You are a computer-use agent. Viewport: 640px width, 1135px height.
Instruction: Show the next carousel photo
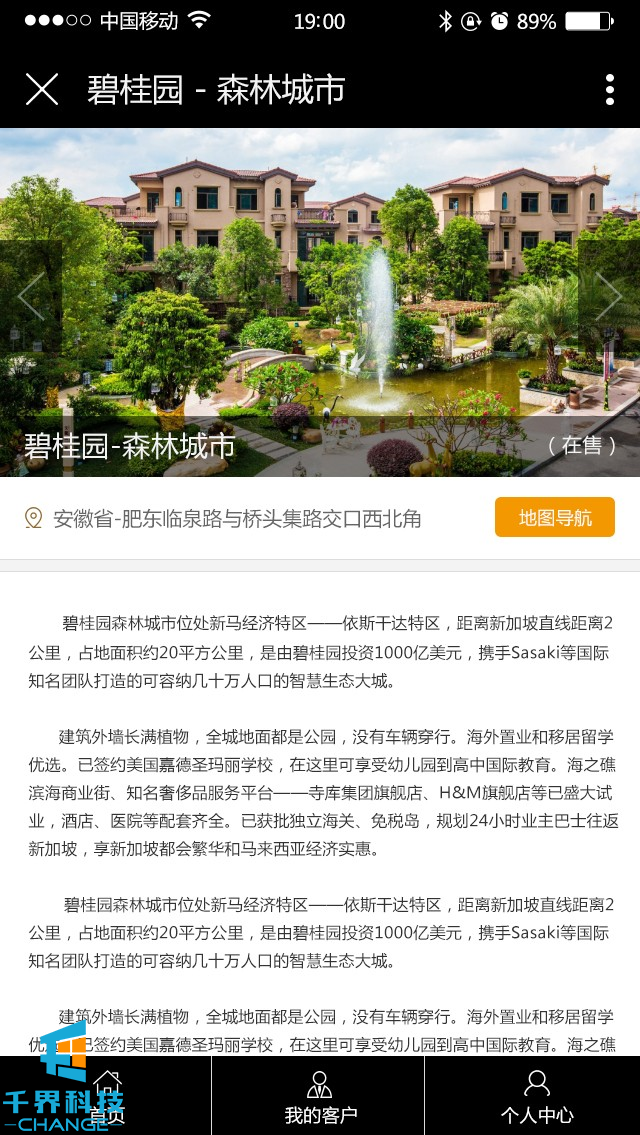point(609,296)
